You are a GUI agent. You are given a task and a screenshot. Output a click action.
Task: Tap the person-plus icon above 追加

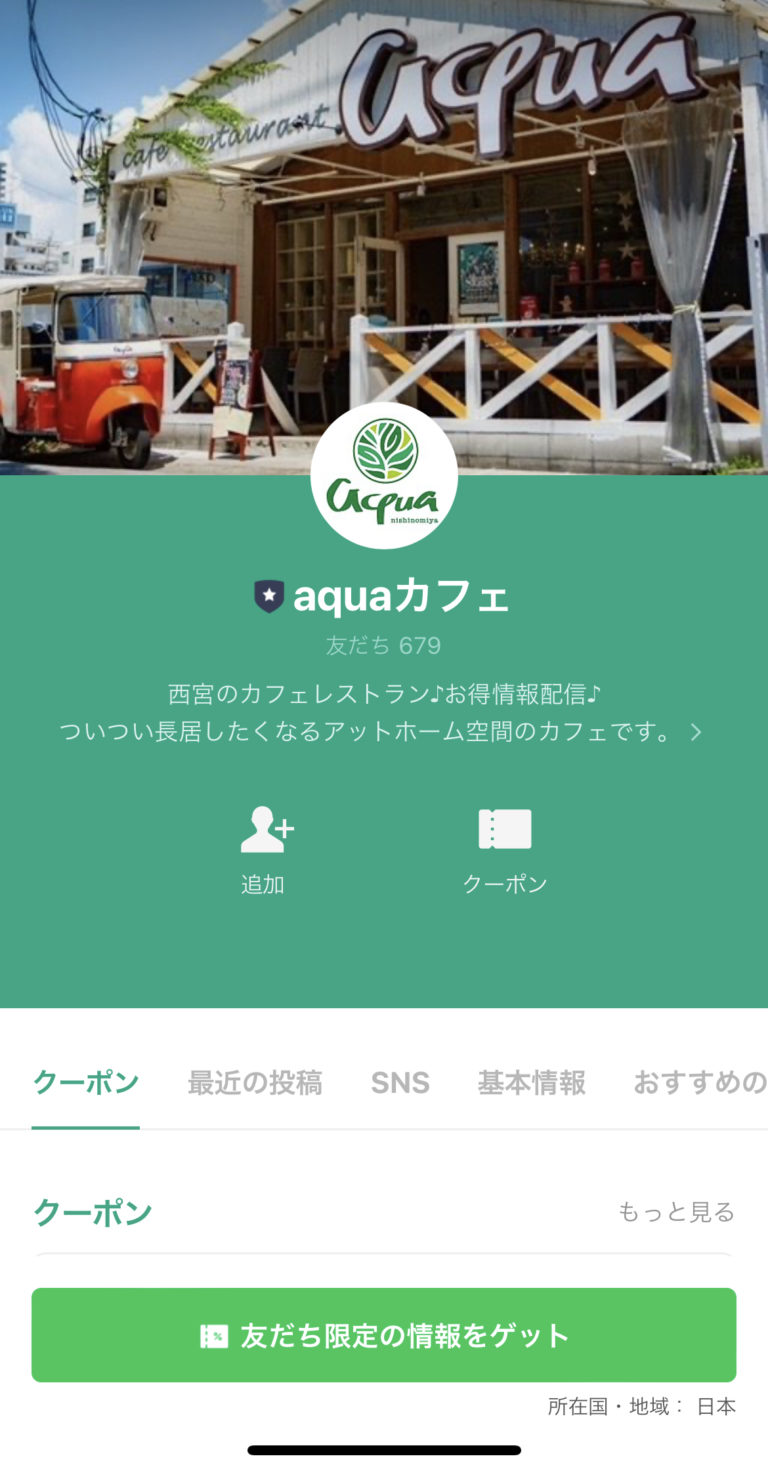(x=264, y=826)
